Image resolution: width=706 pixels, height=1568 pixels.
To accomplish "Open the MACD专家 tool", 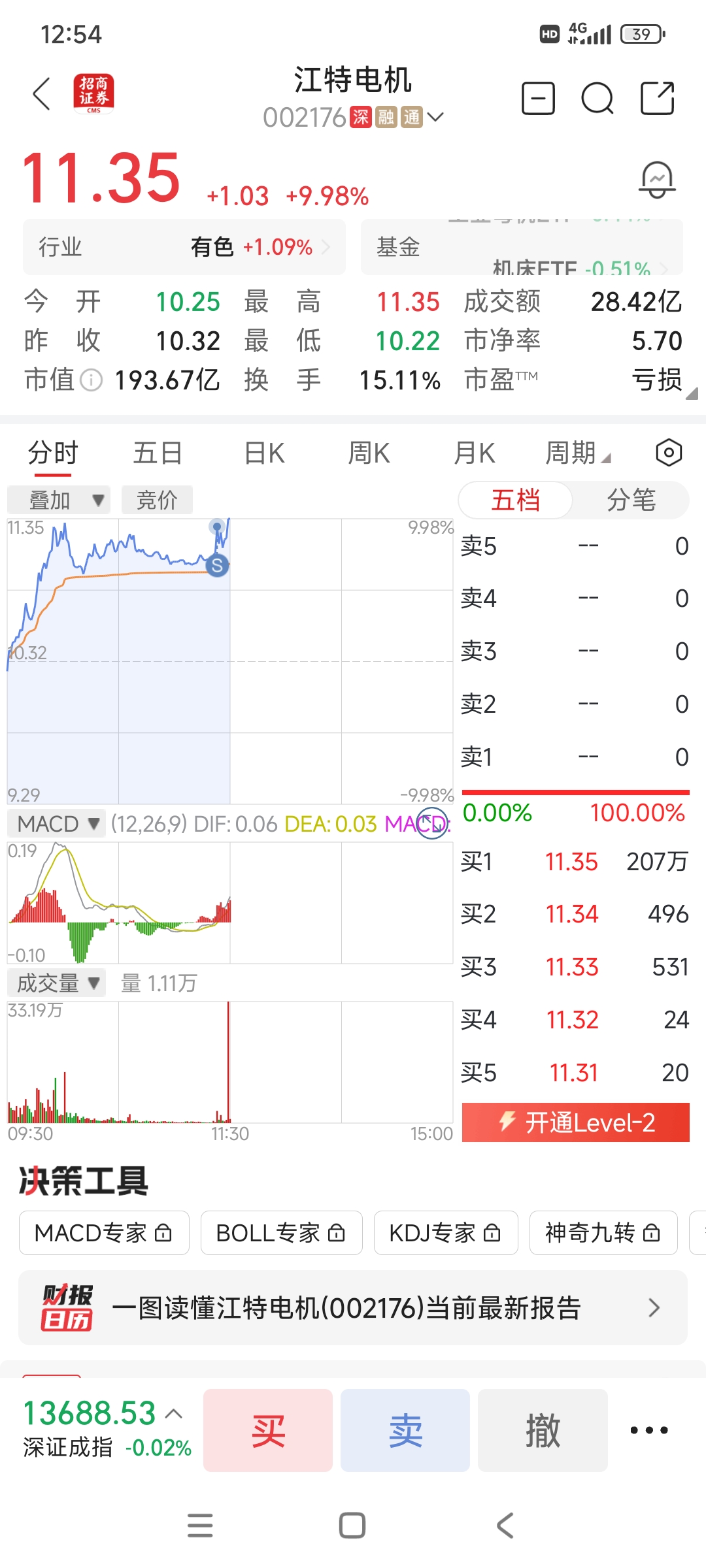I will click(104, 1233).
